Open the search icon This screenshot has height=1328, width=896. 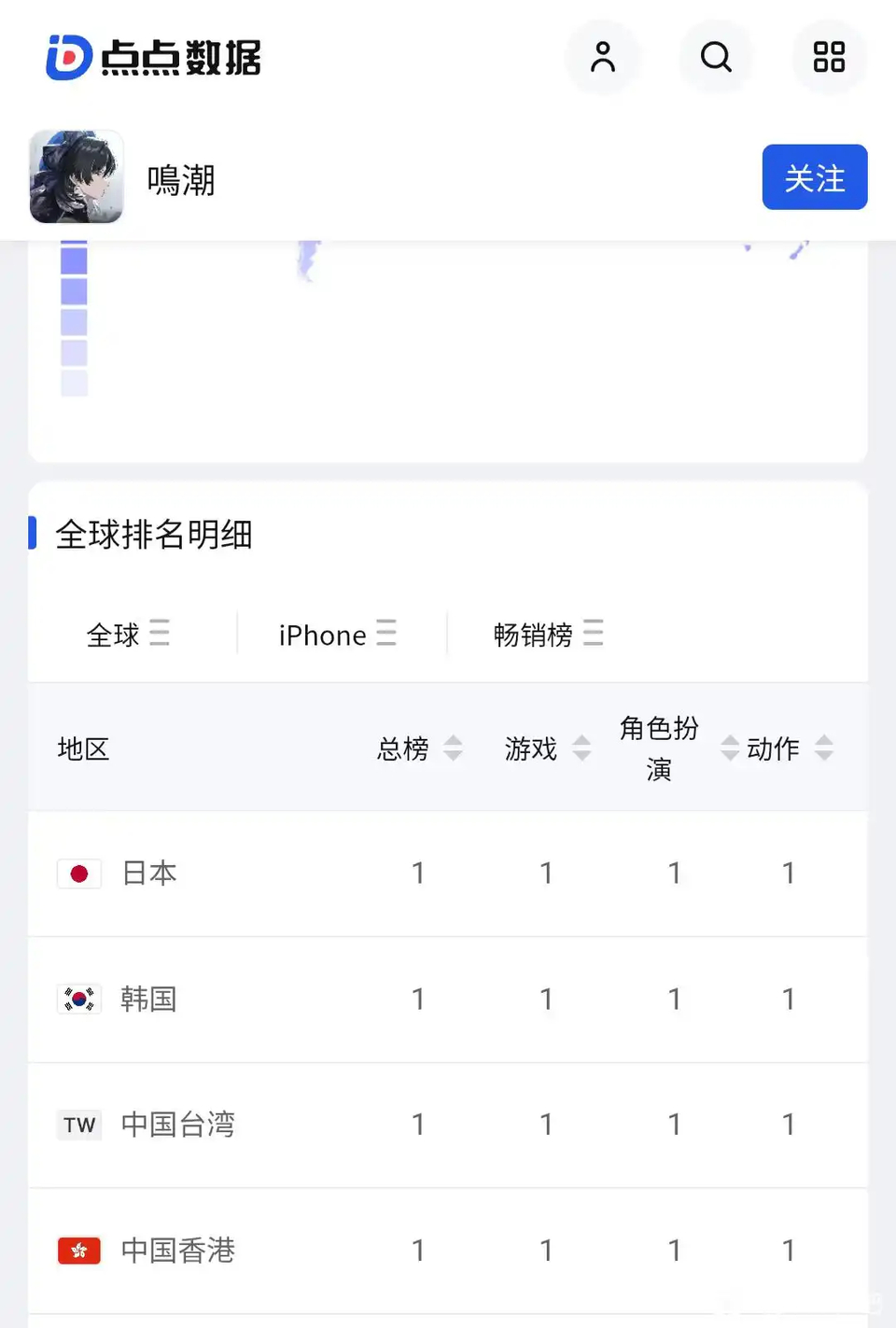(x=716, y=57)
